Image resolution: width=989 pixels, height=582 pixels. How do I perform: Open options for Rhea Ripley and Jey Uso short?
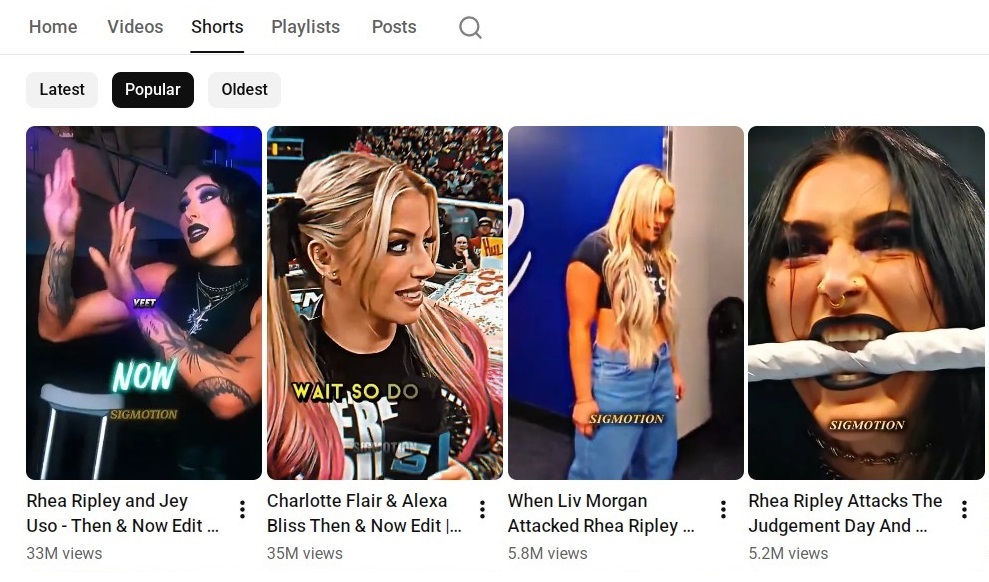pos(242,510)
